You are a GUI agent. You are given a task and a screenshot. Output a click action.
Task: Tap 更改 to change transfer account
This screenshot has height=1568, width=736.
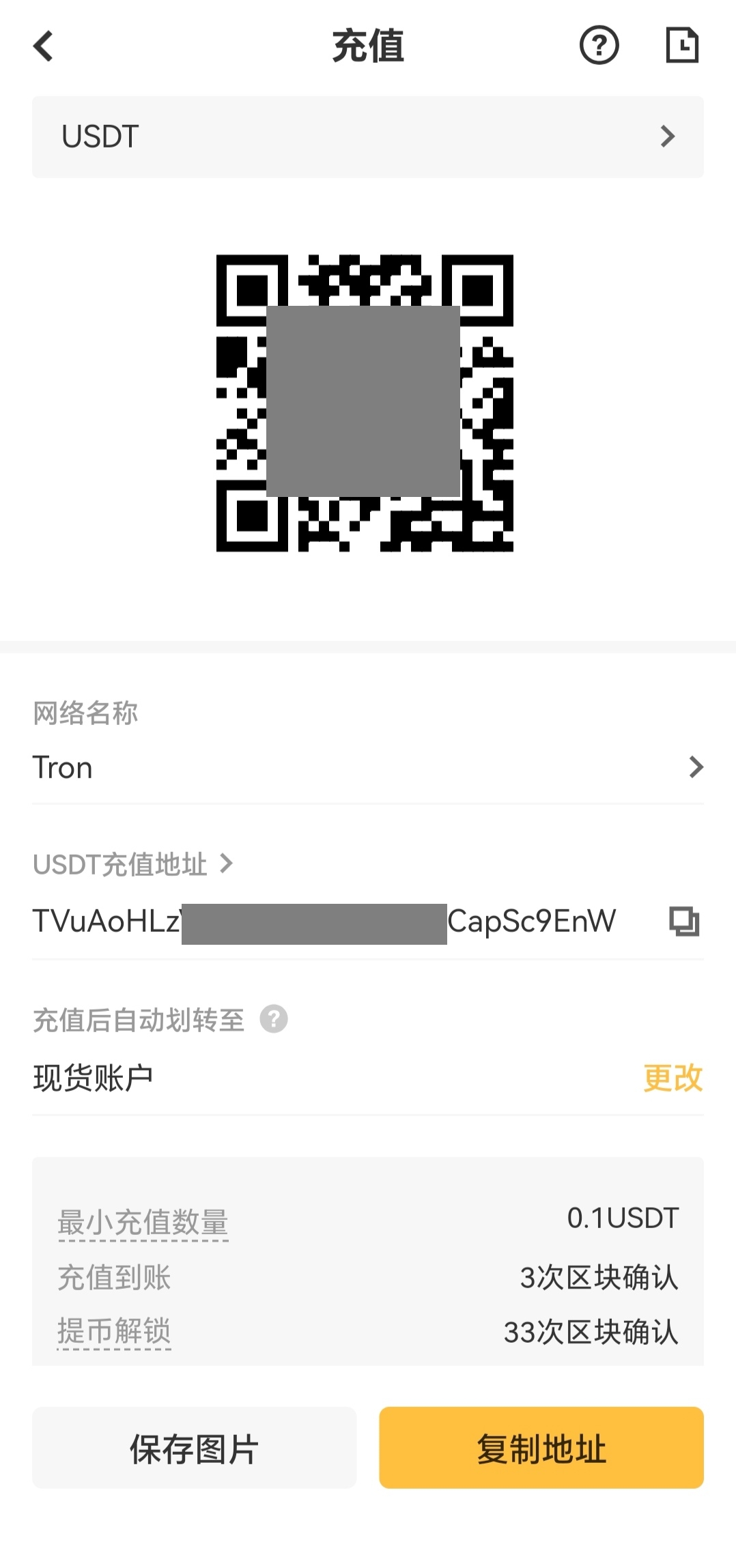click(x=673, y=1077)
